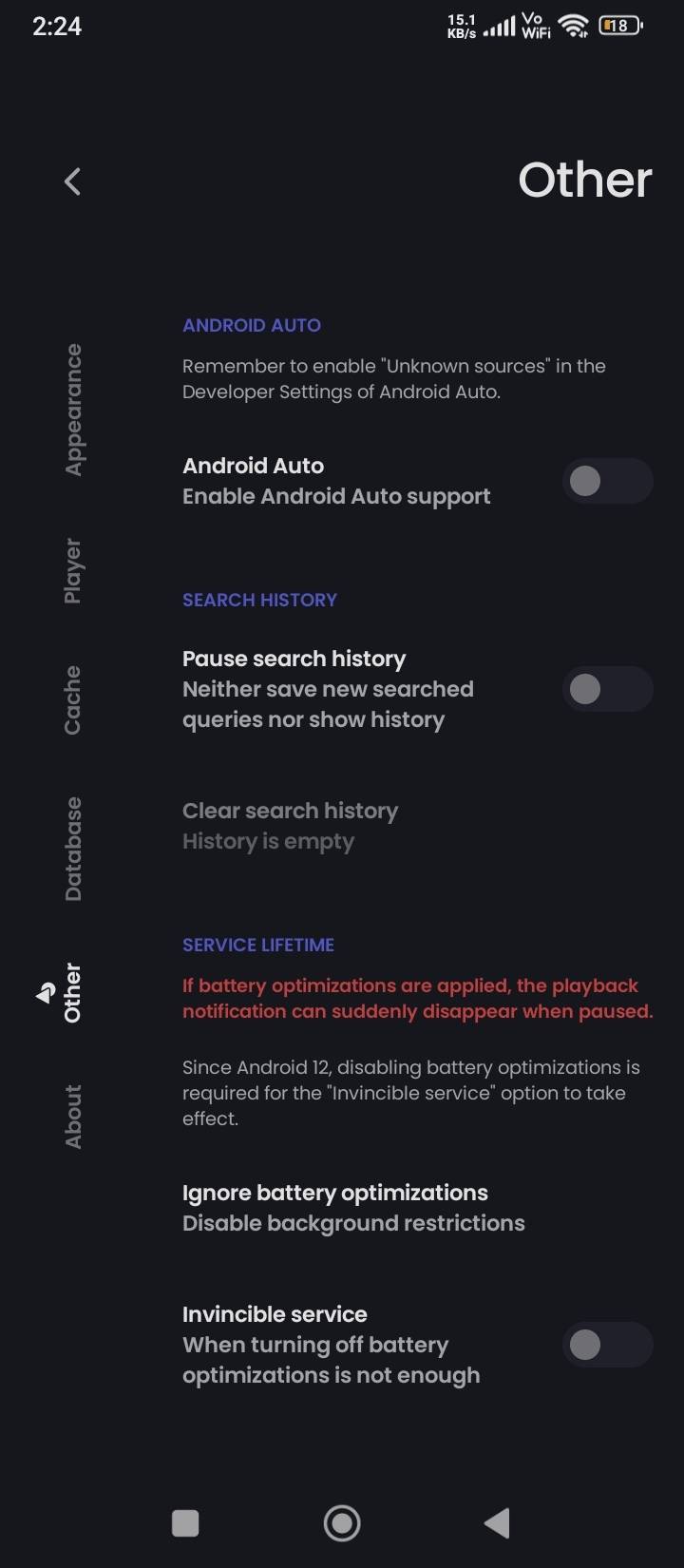This screenshot has width=684, height=1568.
Task: Enable Android Auto support toggle
Action: tap(606, 481)
